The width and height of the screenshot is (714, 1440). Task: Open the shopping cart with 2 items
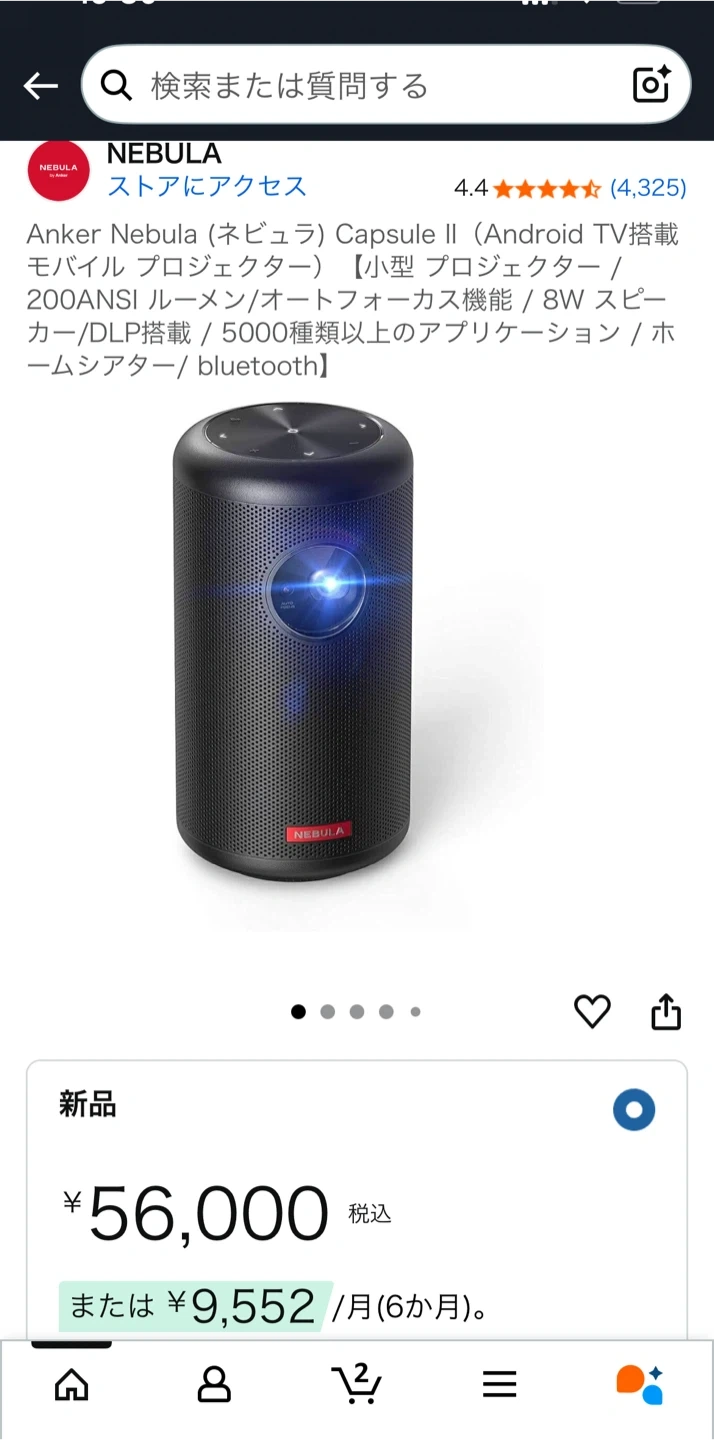pyautogui.click(x=356, y=1384)
